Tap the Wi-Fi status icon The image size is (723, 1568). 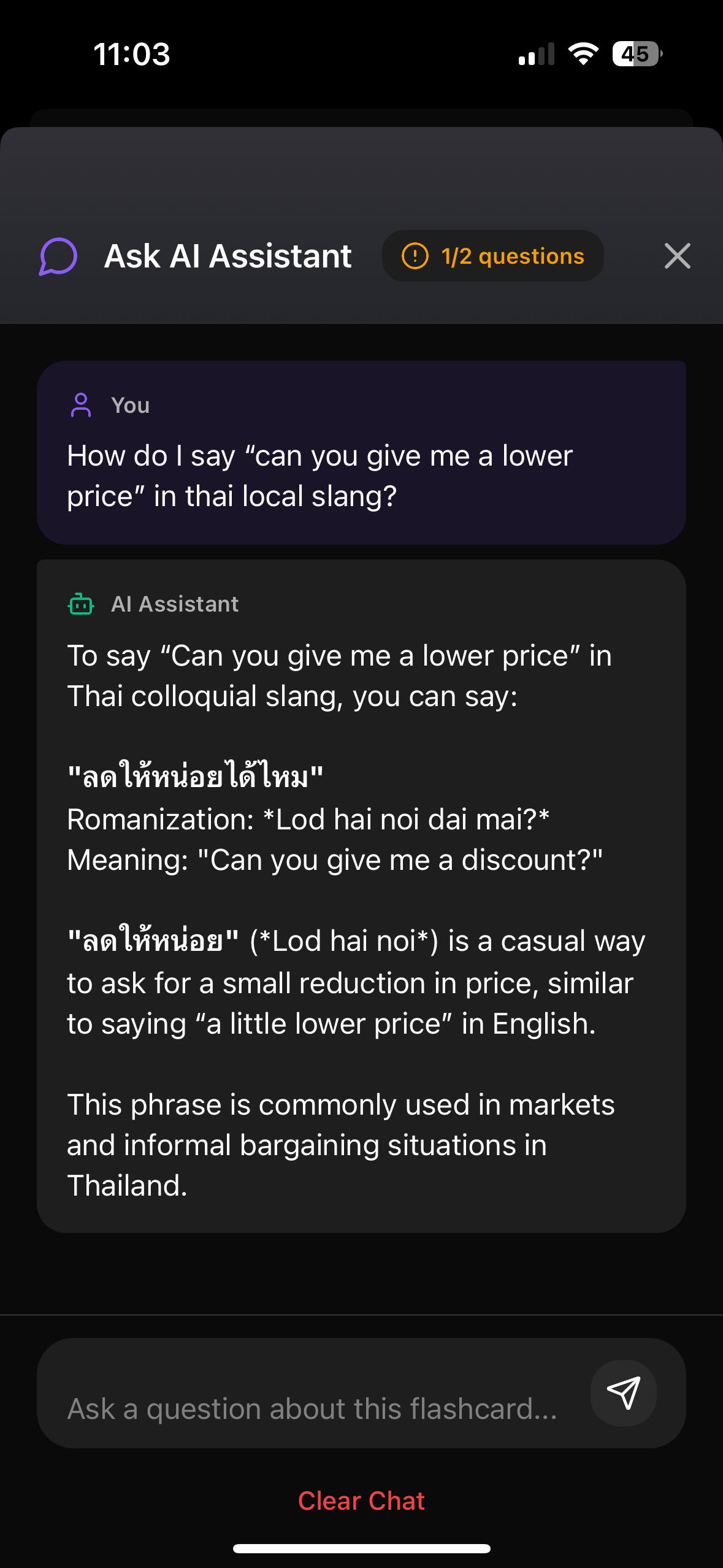pyautogui.click(x=582, y=54)
